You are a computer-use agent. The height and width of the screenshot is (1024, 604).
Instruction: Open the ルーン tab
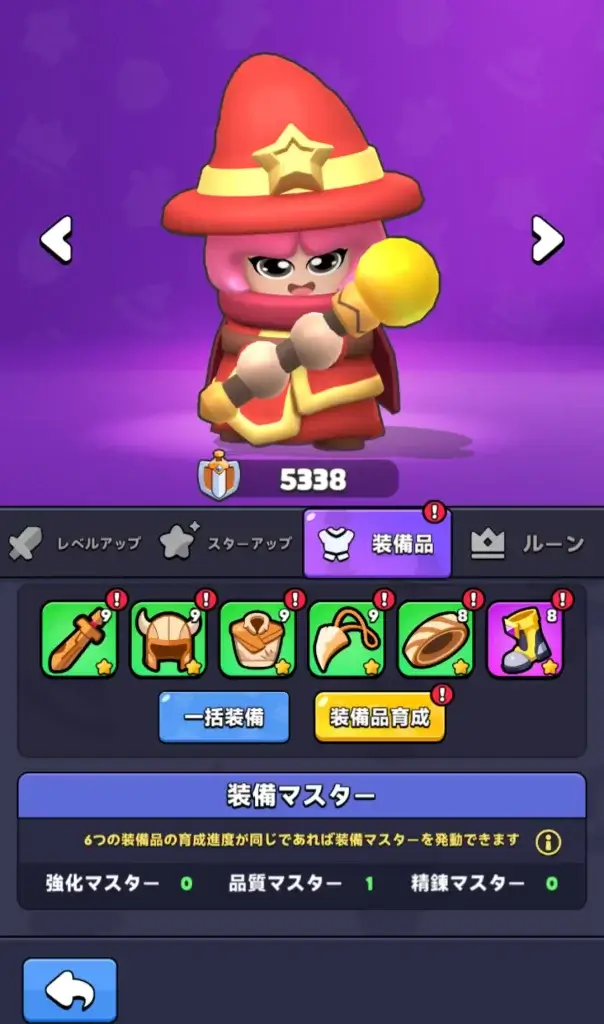pyautogui.click(x=527, y=544)
